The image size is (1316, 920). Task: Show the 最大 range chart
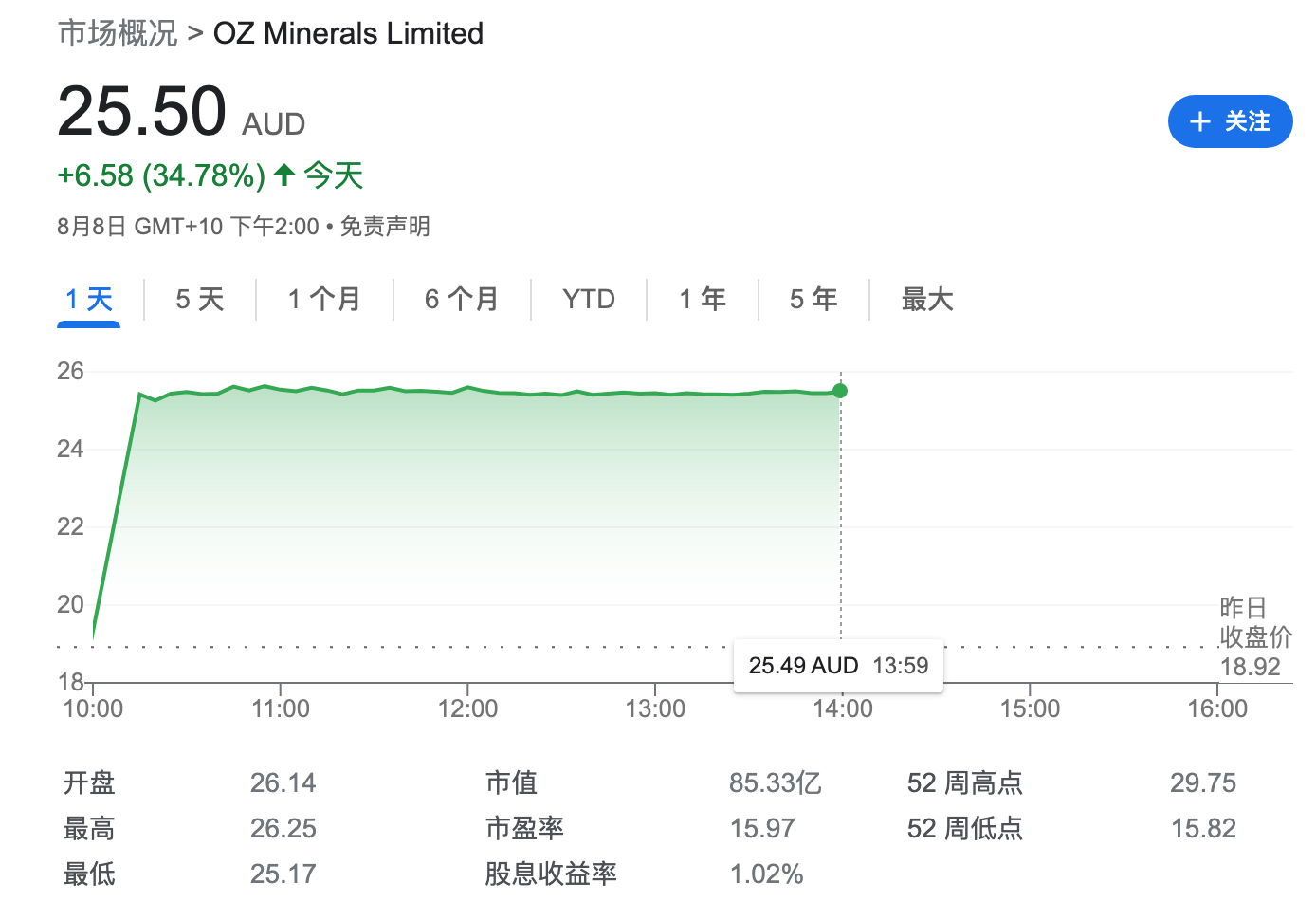(927, 300)
